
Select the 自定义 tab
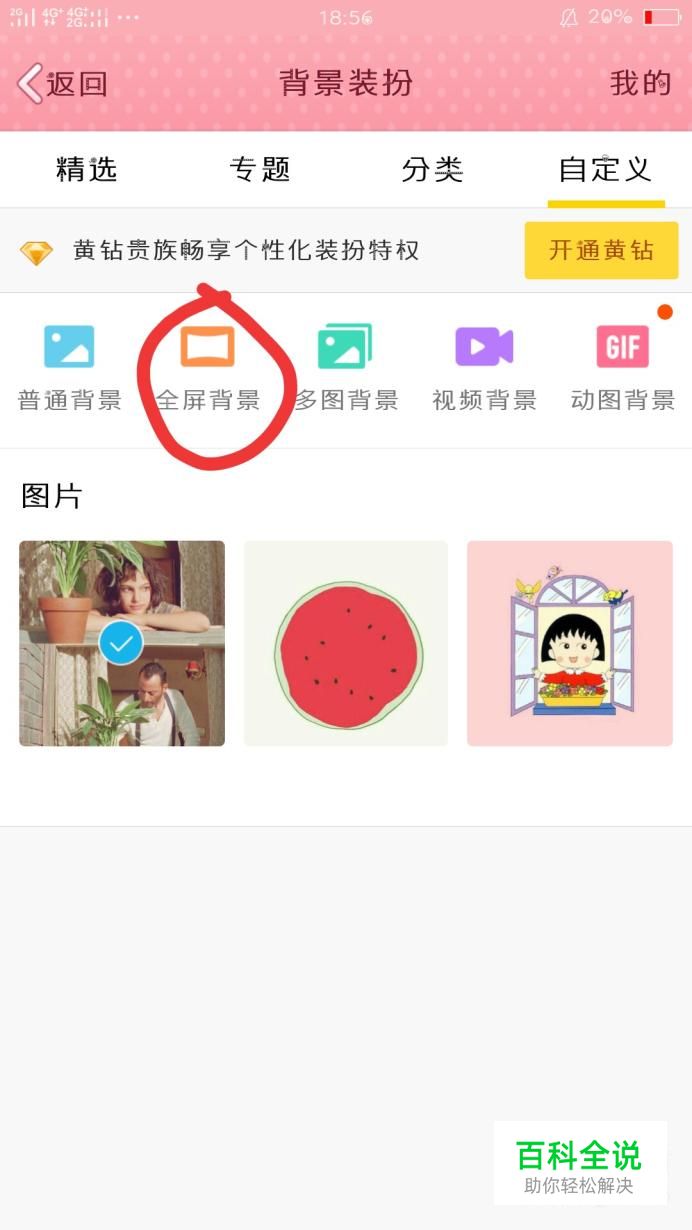605,169
